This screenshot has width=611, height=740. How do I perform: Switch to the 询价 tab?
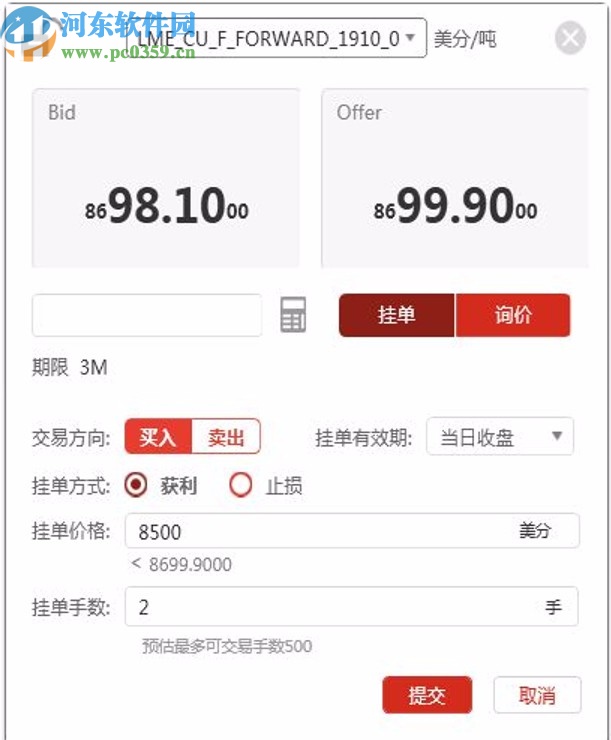pos(513,315)
